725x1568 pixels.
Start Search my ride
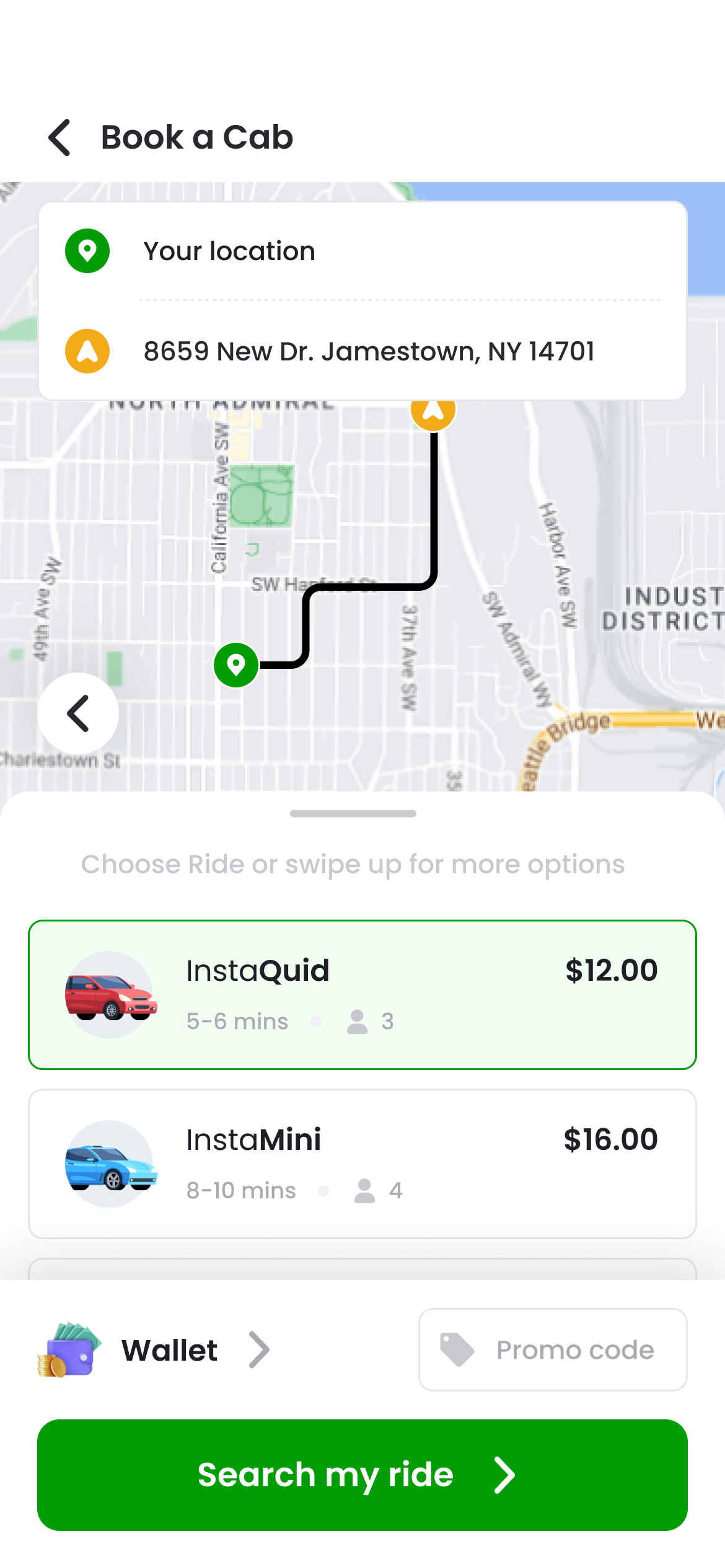coord(362,1475)
